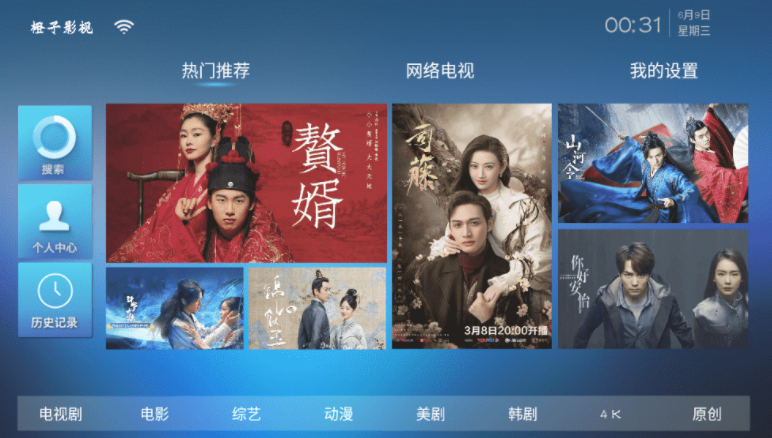This screenshot has width=772, height=438.
Task: Open the 锦心似玉 drama tile
Action: coord(317,308)
